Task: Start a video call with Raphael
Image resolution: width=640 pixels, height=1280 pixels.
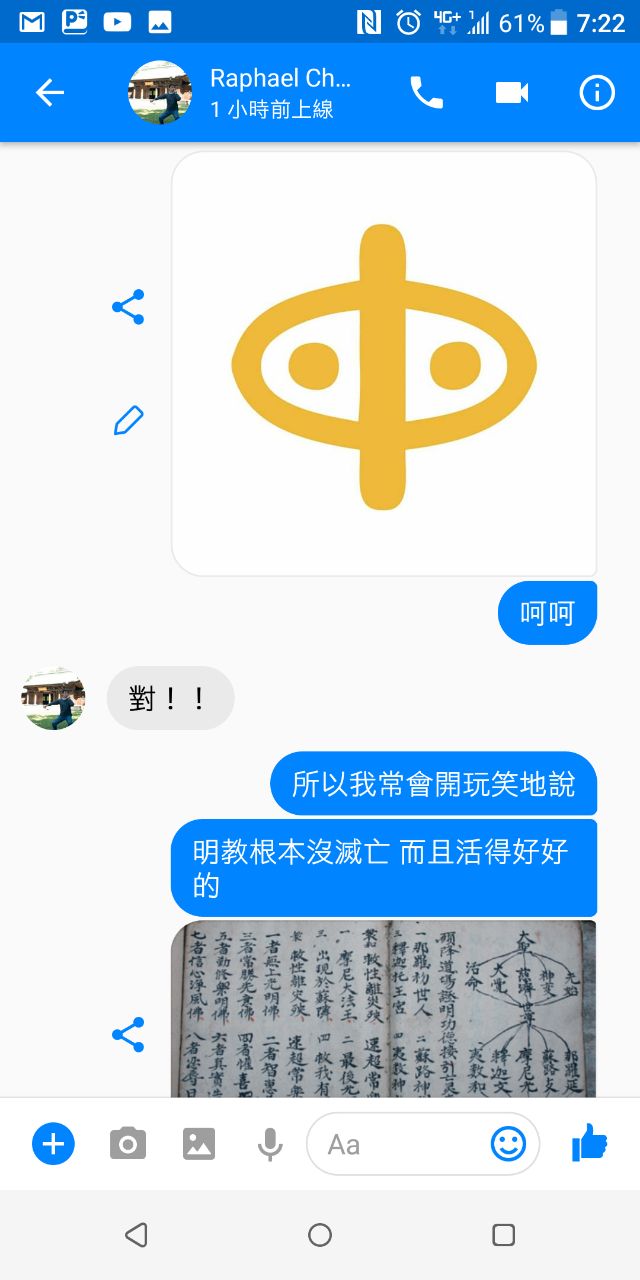Action: [x=511, y=93]
